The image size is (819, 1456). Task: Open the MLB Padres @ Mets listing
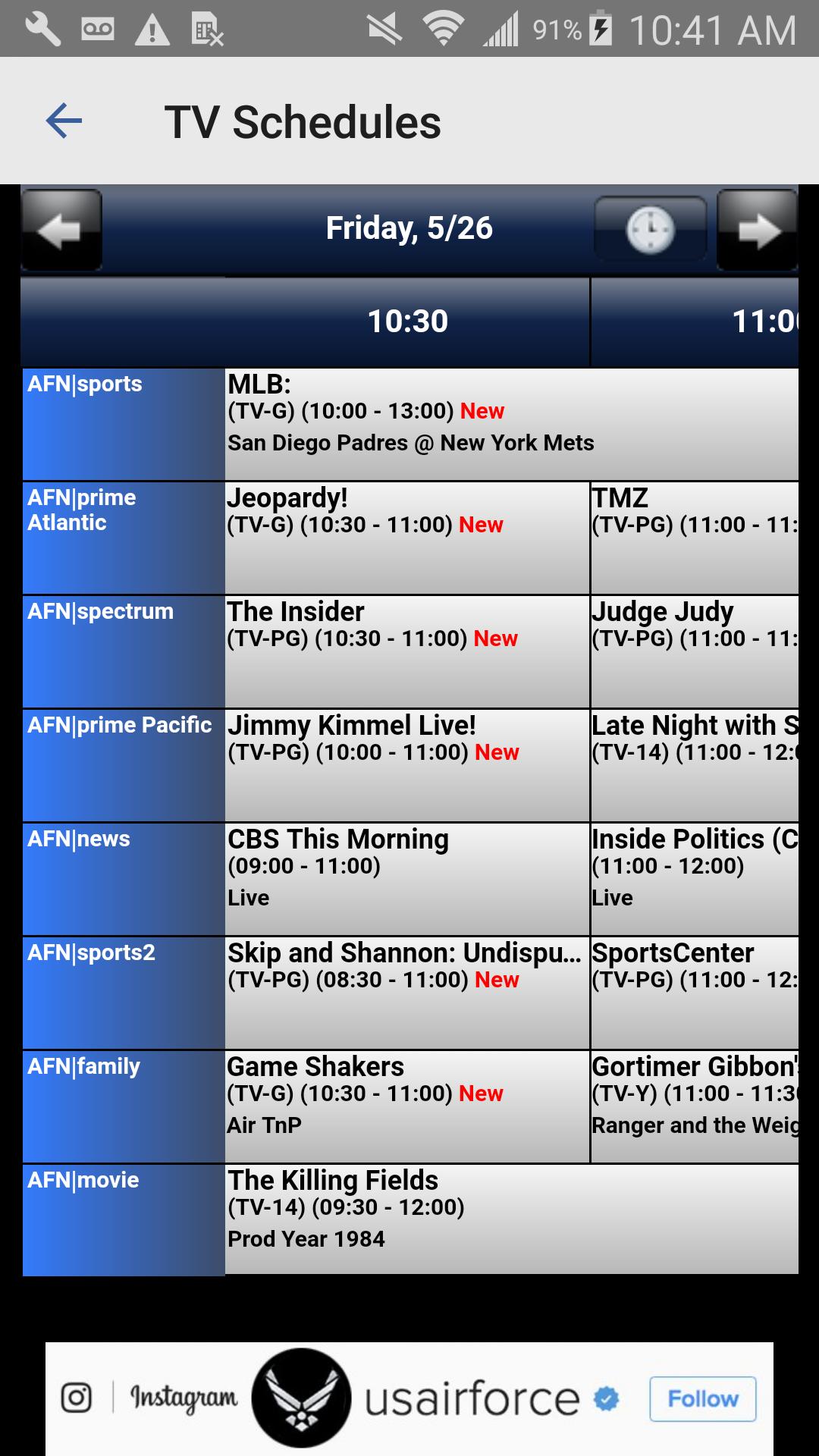tap(511, 424)
